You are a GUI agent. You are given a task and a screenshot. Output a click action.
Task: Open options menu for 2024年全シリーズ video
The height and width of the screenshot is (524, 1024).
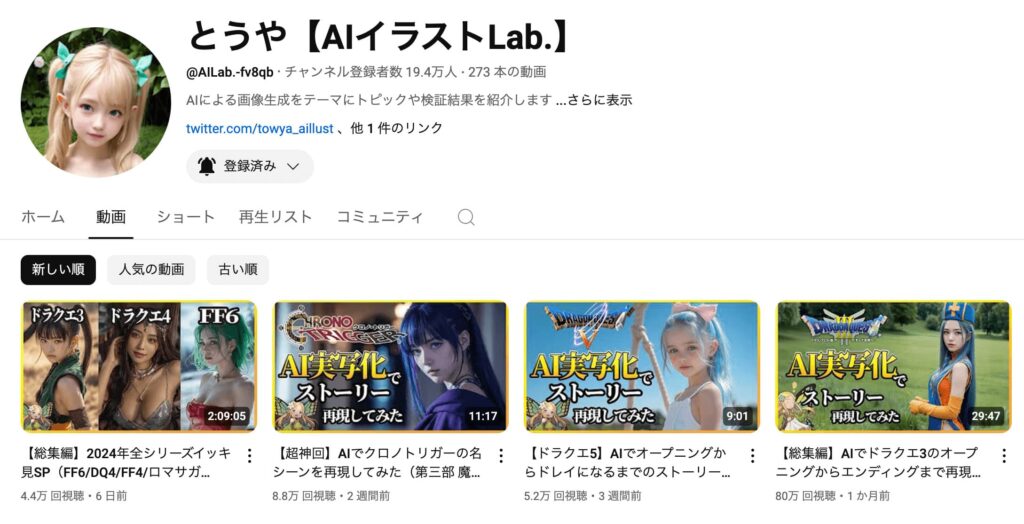tap(249, 456)
